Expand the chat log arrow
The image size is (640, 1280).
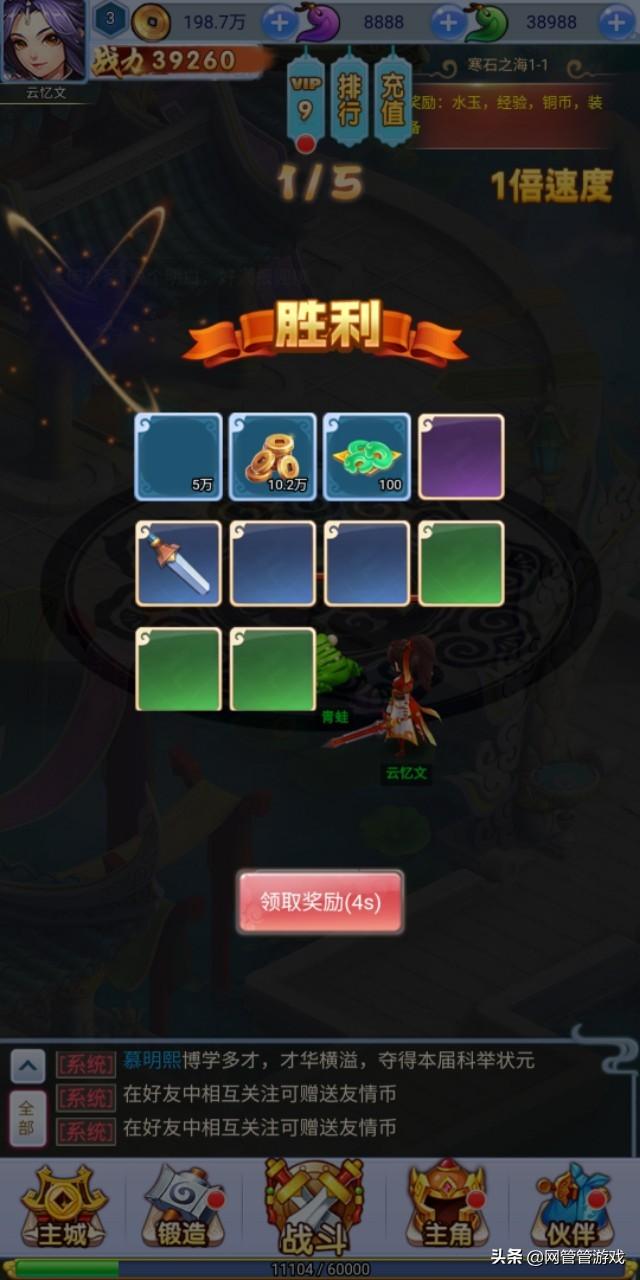pyautogui.click(x=27, y=1067)
